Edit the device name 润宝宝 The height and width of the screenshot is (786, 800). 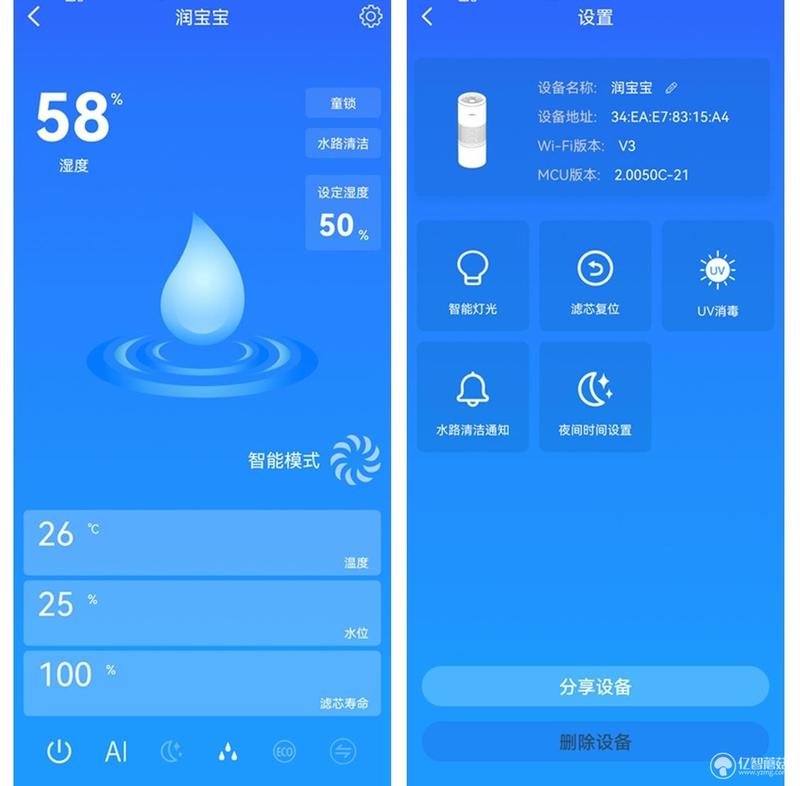672,88
